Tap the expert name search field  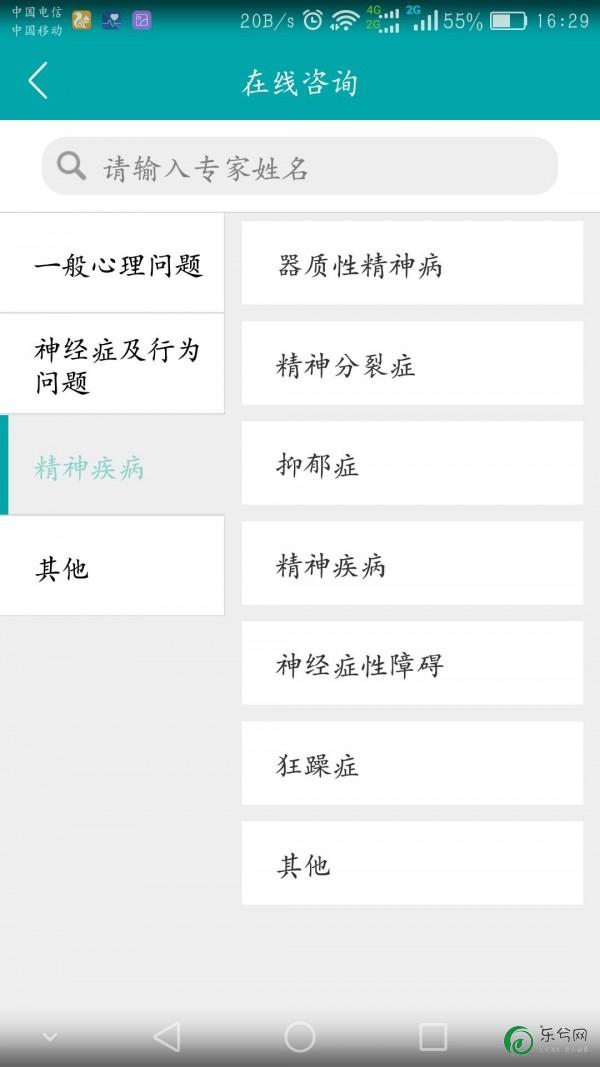click(300, 166)
